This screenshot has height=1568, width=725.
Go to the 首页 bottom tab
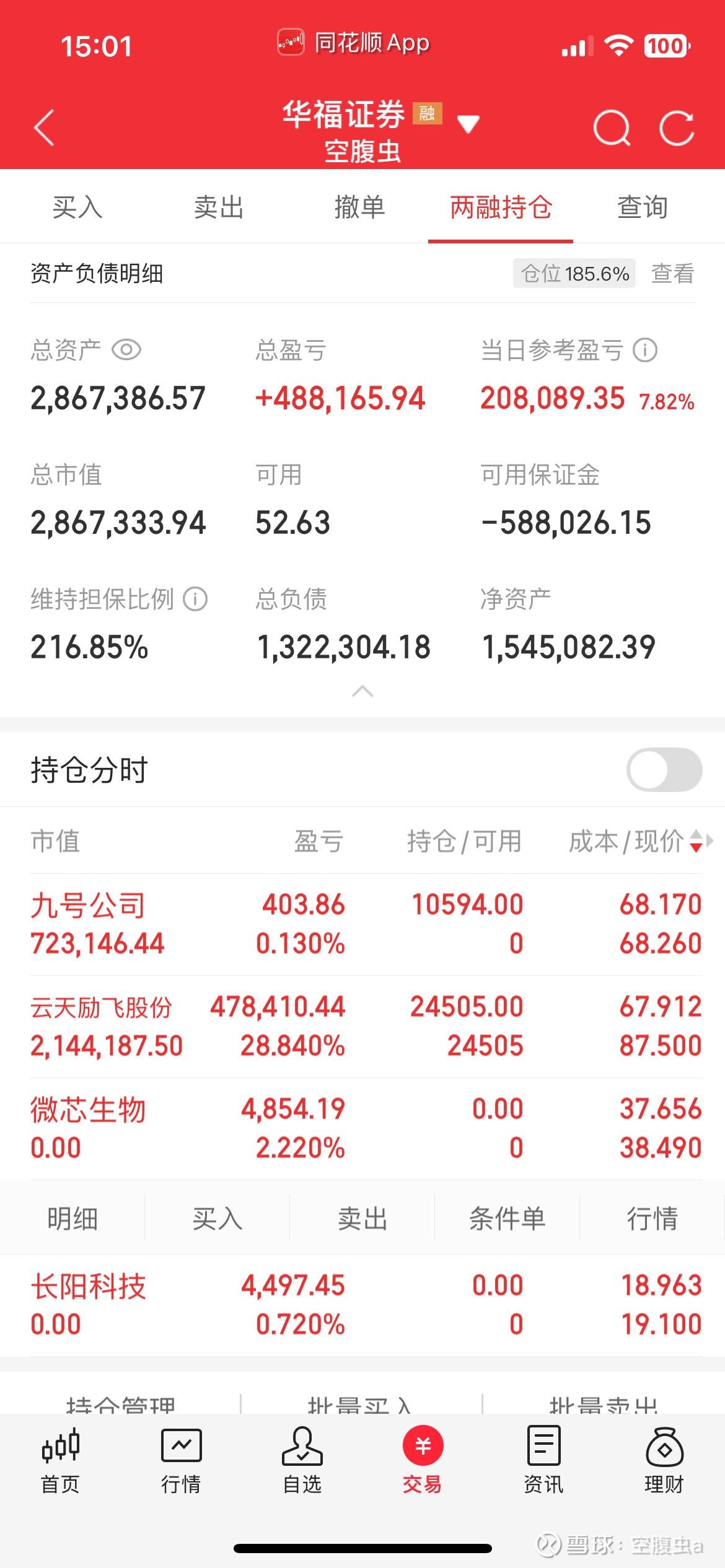60,1460
